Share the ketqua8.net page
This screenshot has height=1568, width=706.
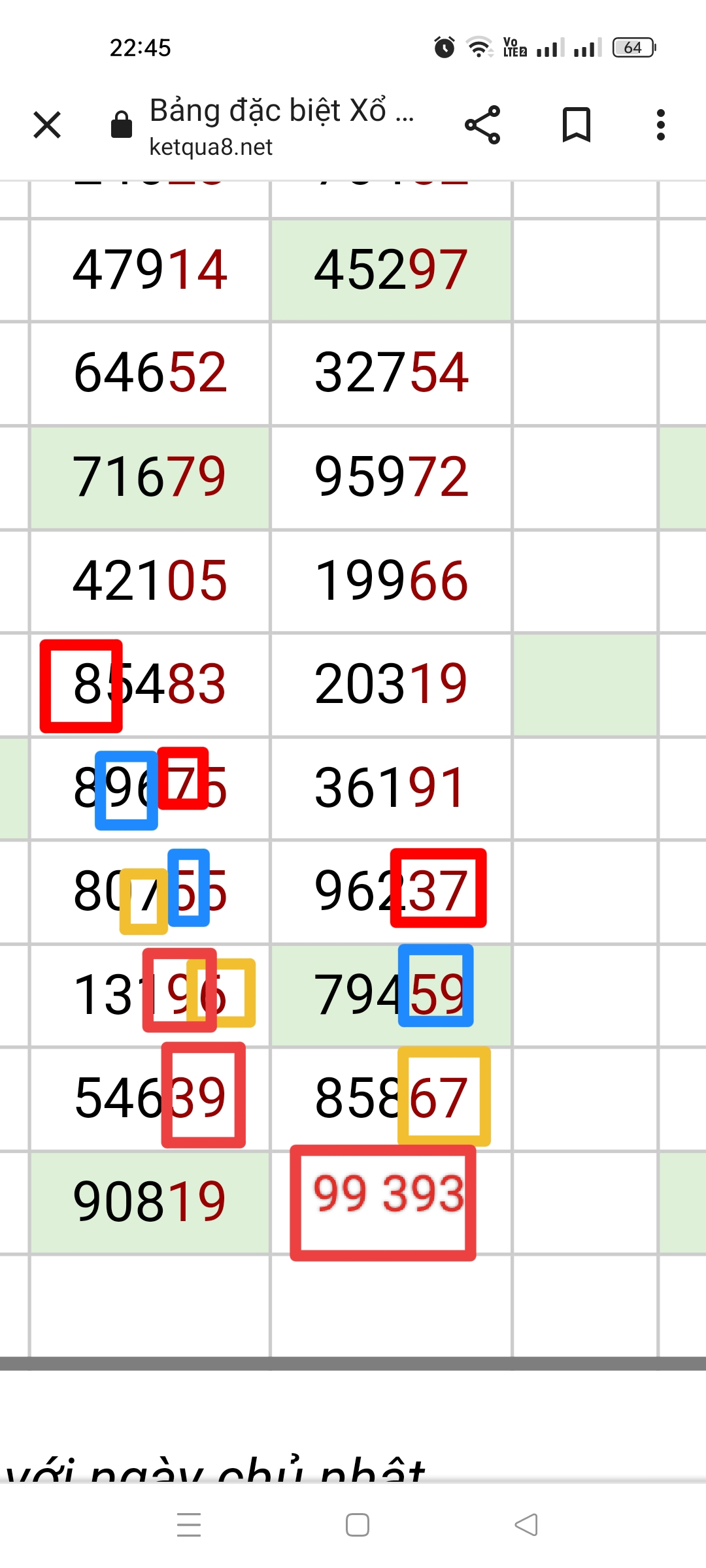[x=482, y=125]
